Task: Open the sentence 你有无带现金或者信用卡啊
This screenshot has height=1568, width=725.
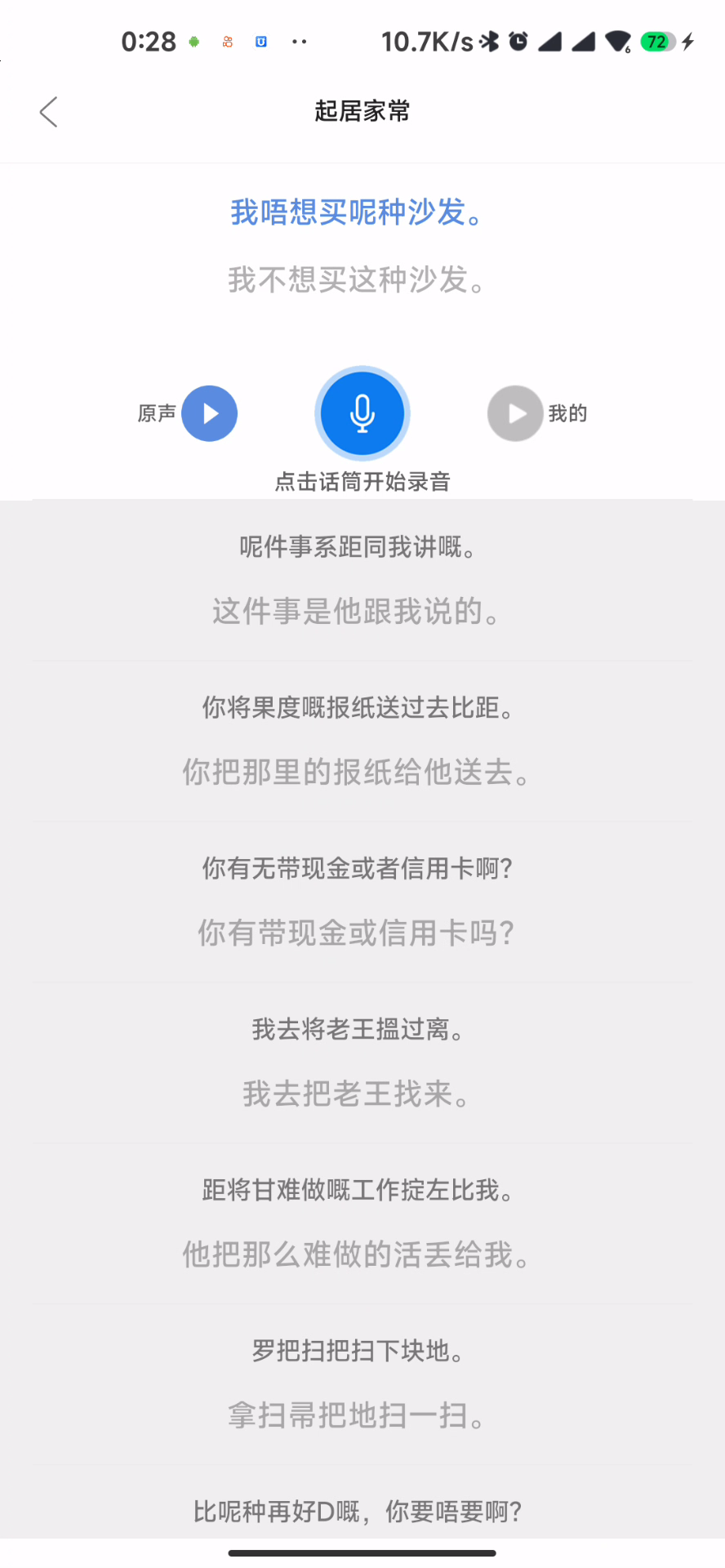Action: (x=358, y=869)
